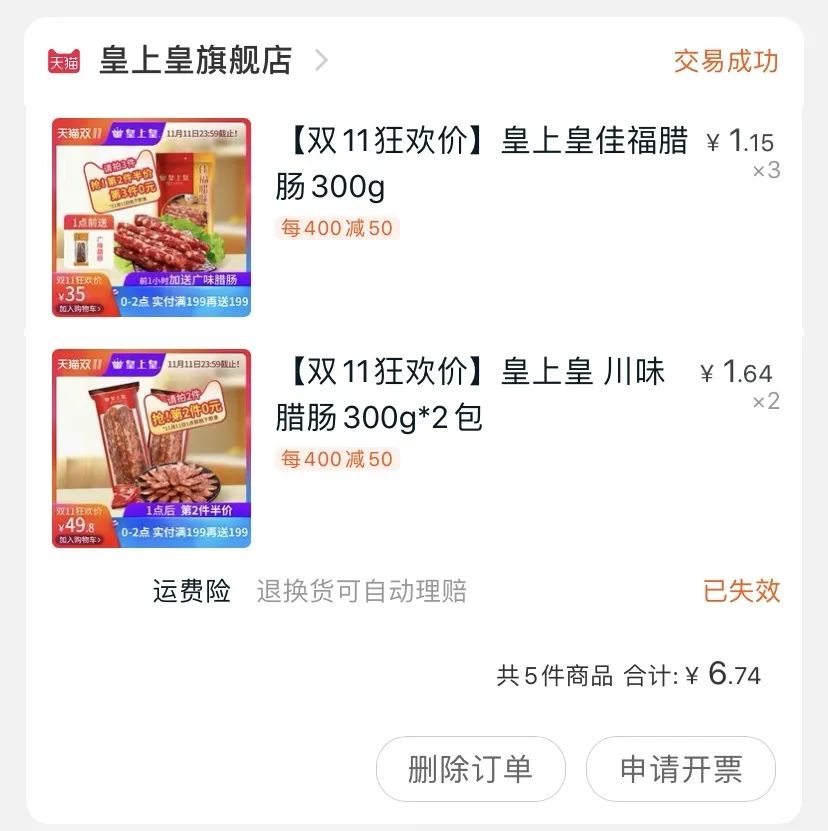Open the 皇上皇佳福腊肠 300g product image
Viewport: 828px width, 831px height.
pyautogui.click(x=151, y=217)
